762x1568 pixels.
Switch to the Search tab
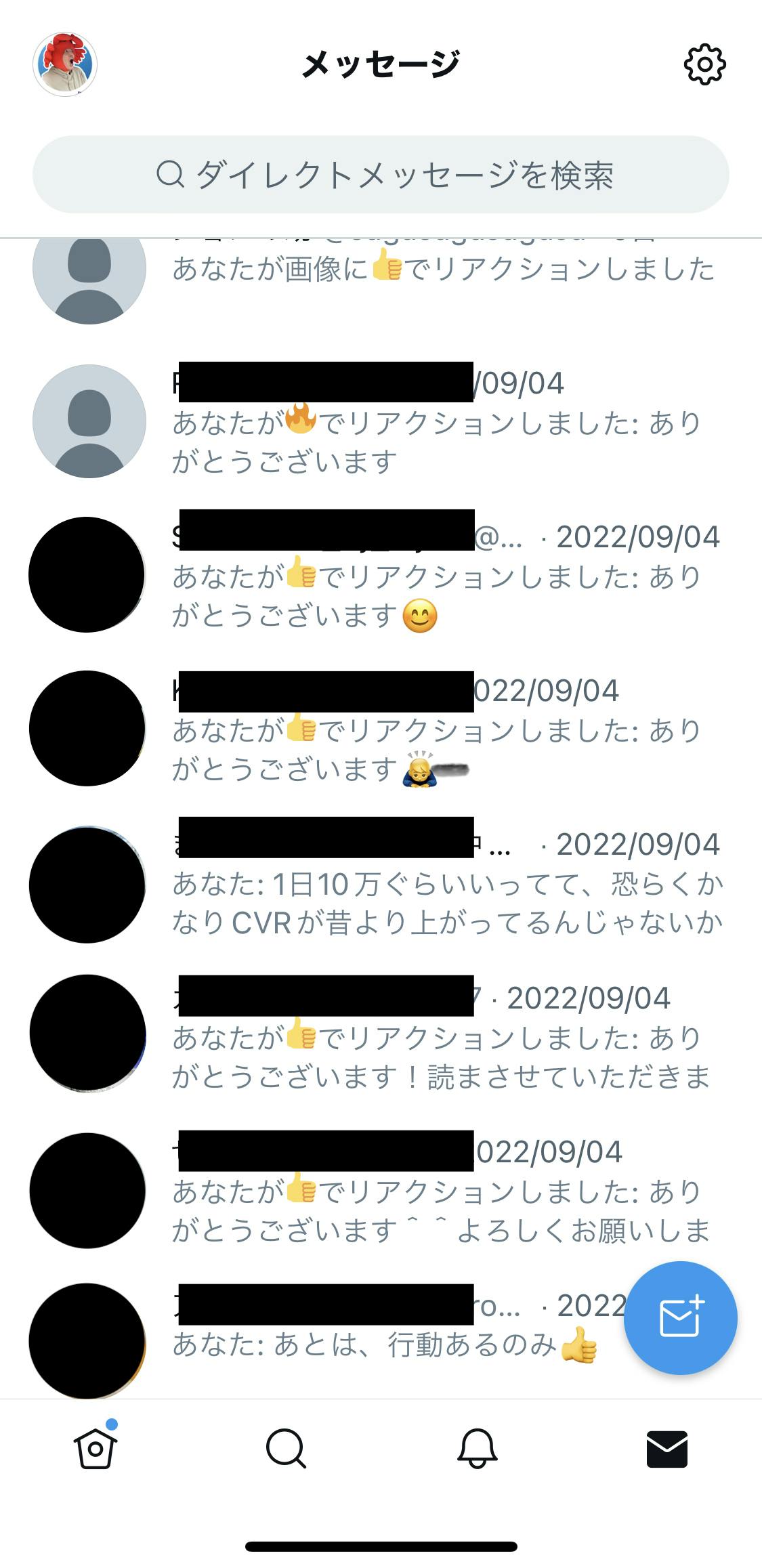coord(286,1448)
